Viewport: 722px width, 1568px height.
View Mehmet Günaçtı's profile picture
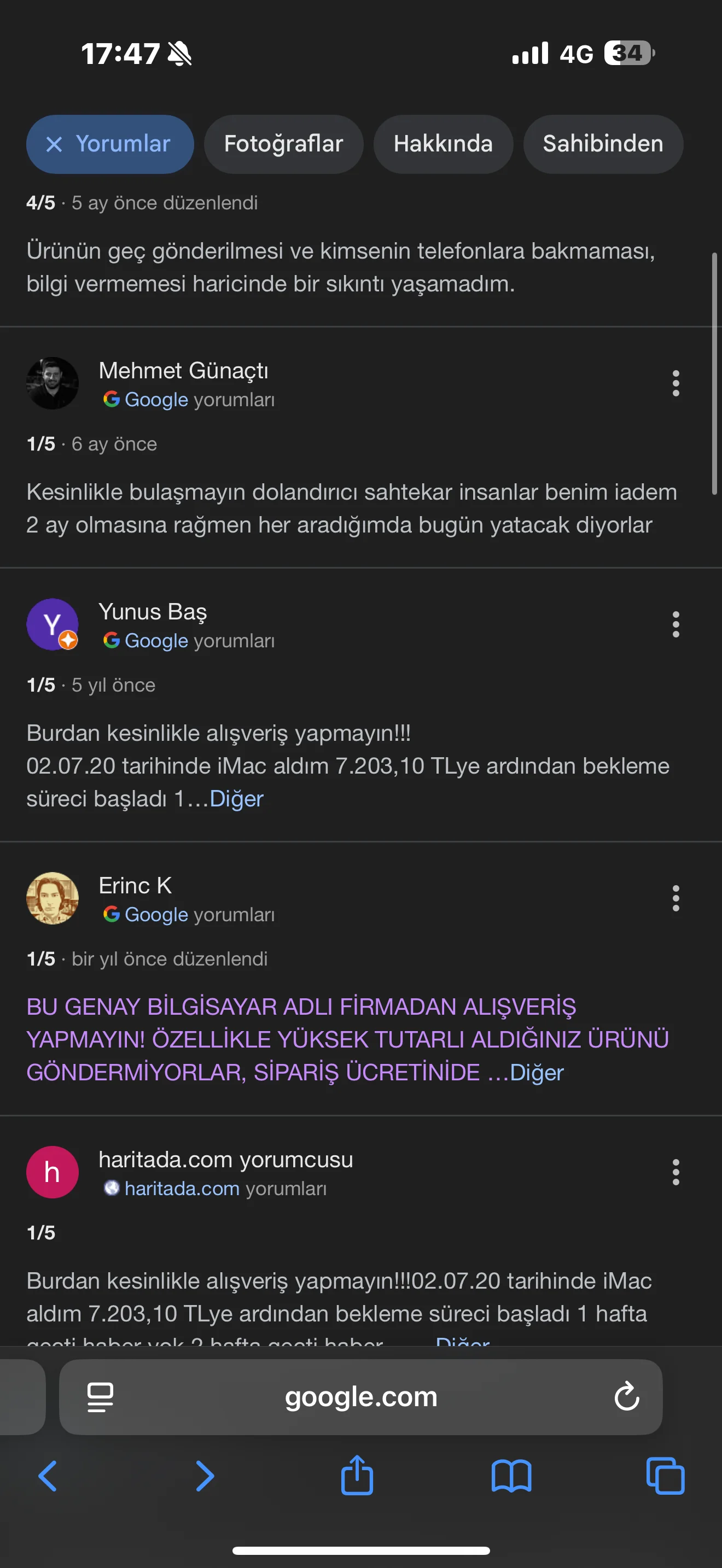pos(53,383)
